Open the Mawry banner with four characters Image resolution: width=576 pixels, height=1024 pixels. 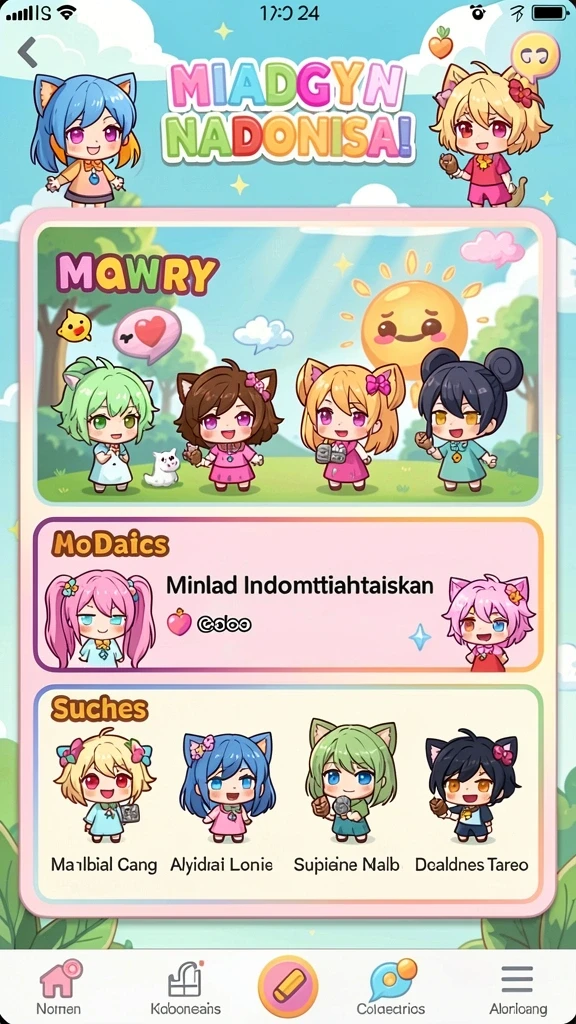287,364
